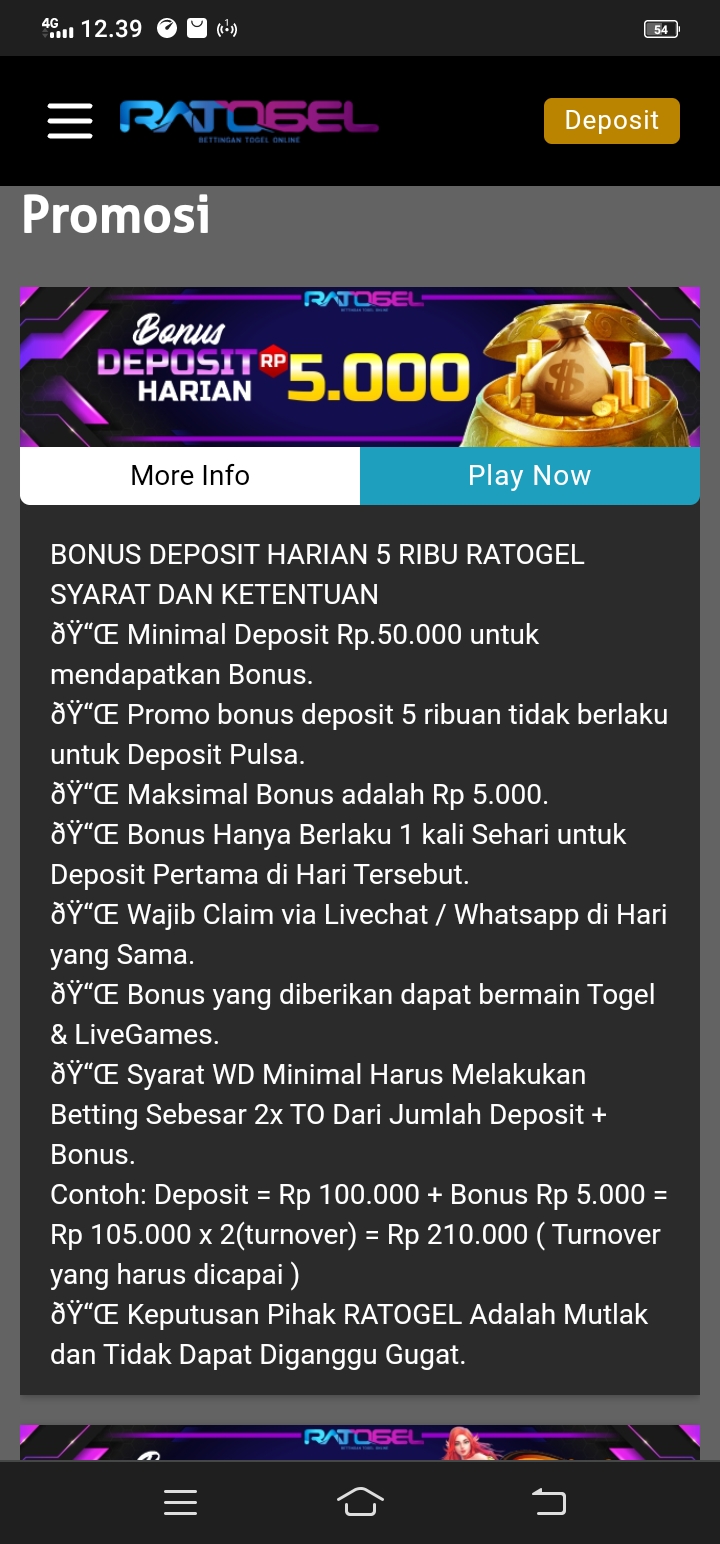
Task: Go back using the system back button
Action: [548, 1502]
